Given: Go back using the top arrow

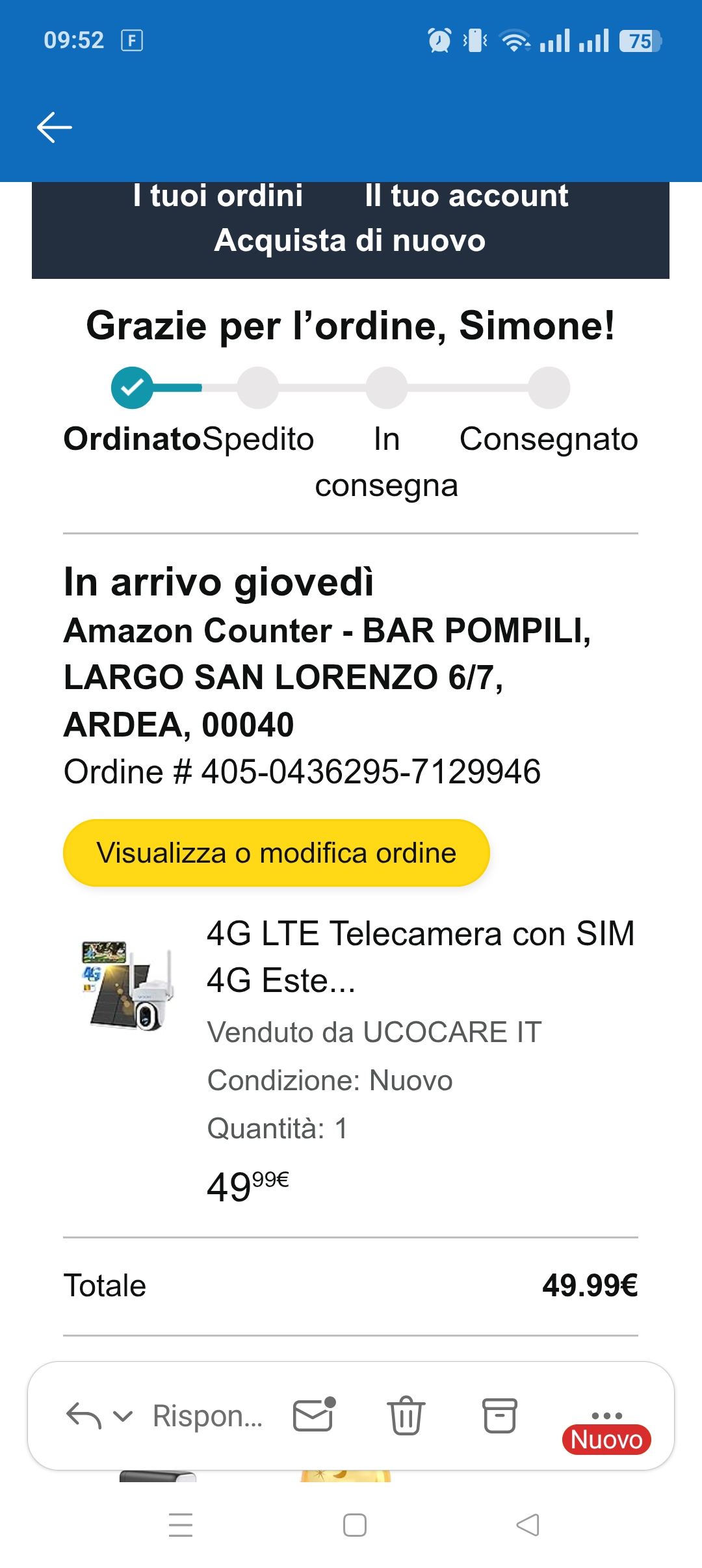Looking at the screenshot, I should click(x=55, y=127).
